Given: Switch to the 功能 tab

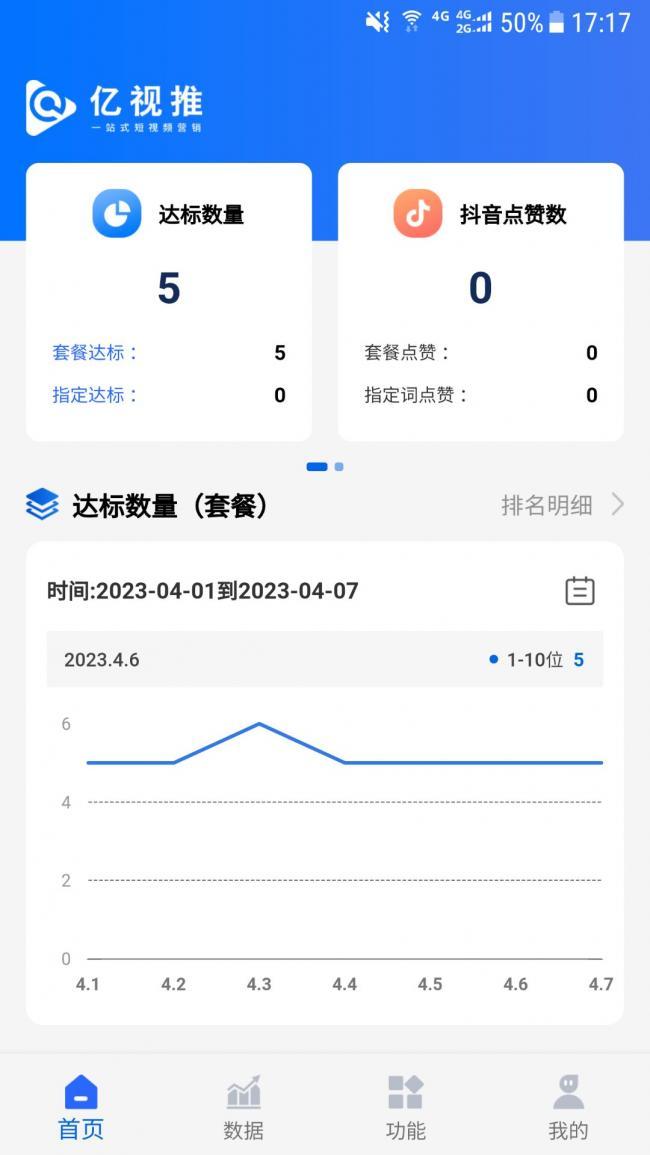Looking at the screenshot, I should (405, 1107).
